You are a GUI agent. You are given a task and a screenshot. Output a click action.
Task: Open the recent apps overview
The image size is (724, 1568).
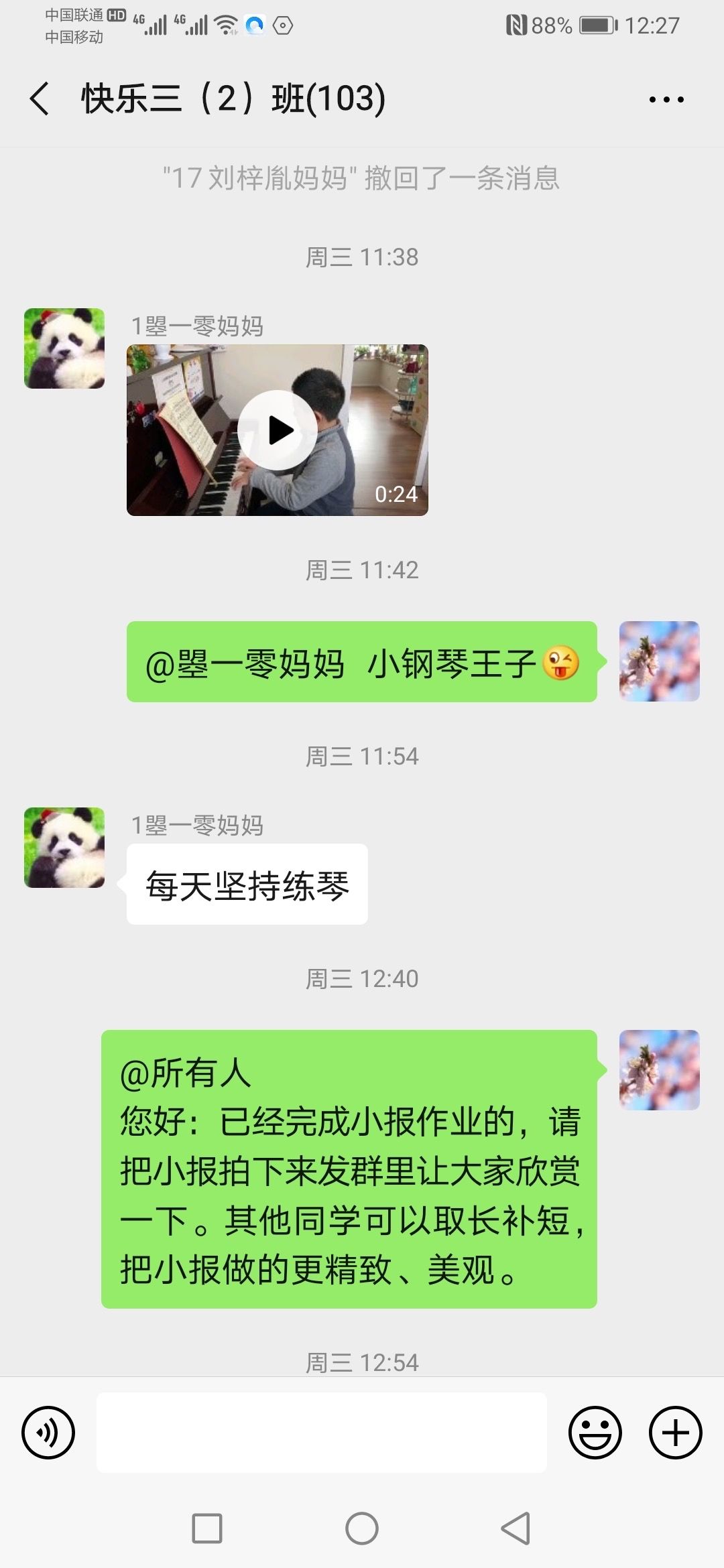click(207, 1529)
